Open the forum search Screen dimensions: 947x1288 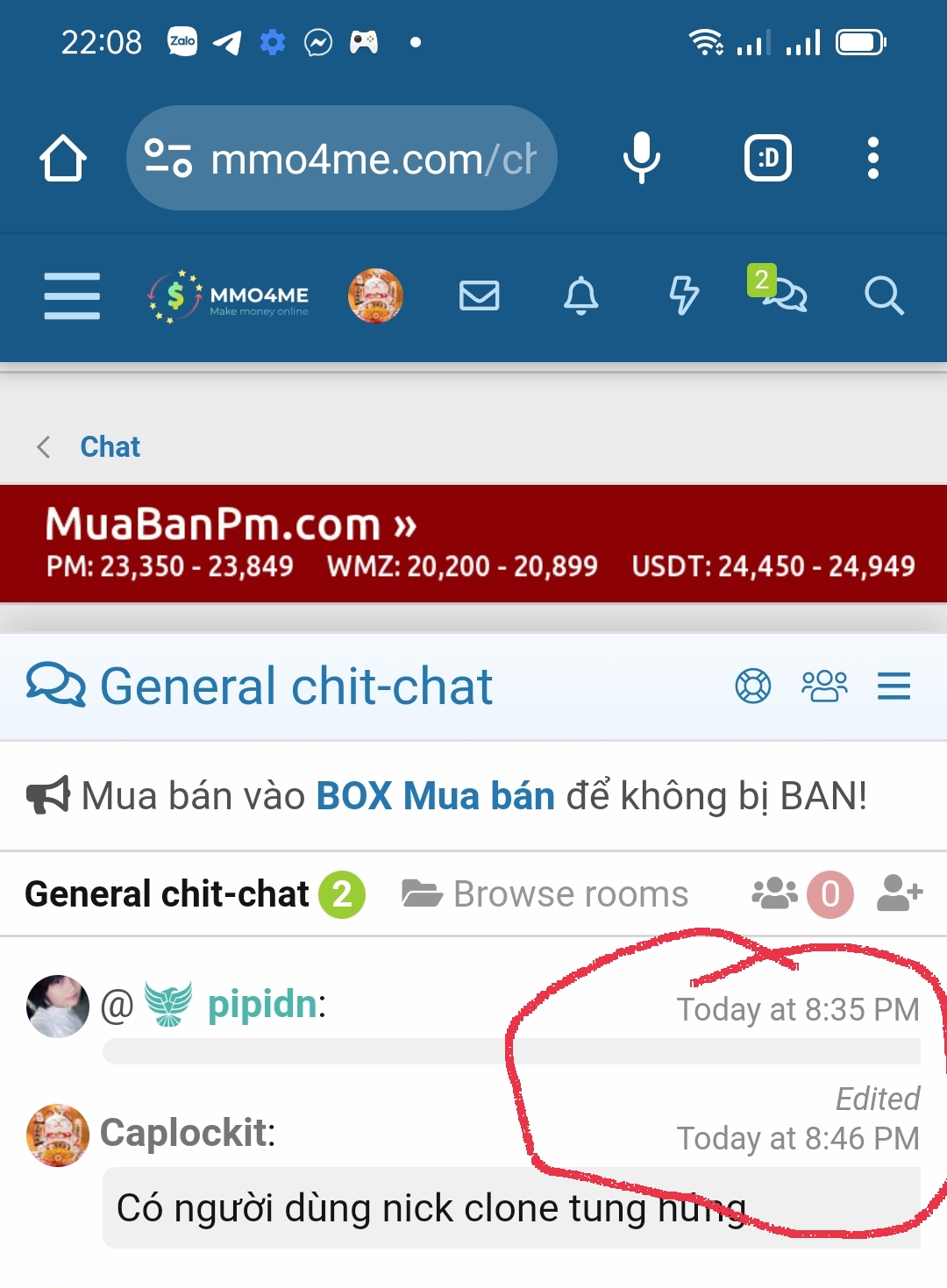[x=883, y=295]
